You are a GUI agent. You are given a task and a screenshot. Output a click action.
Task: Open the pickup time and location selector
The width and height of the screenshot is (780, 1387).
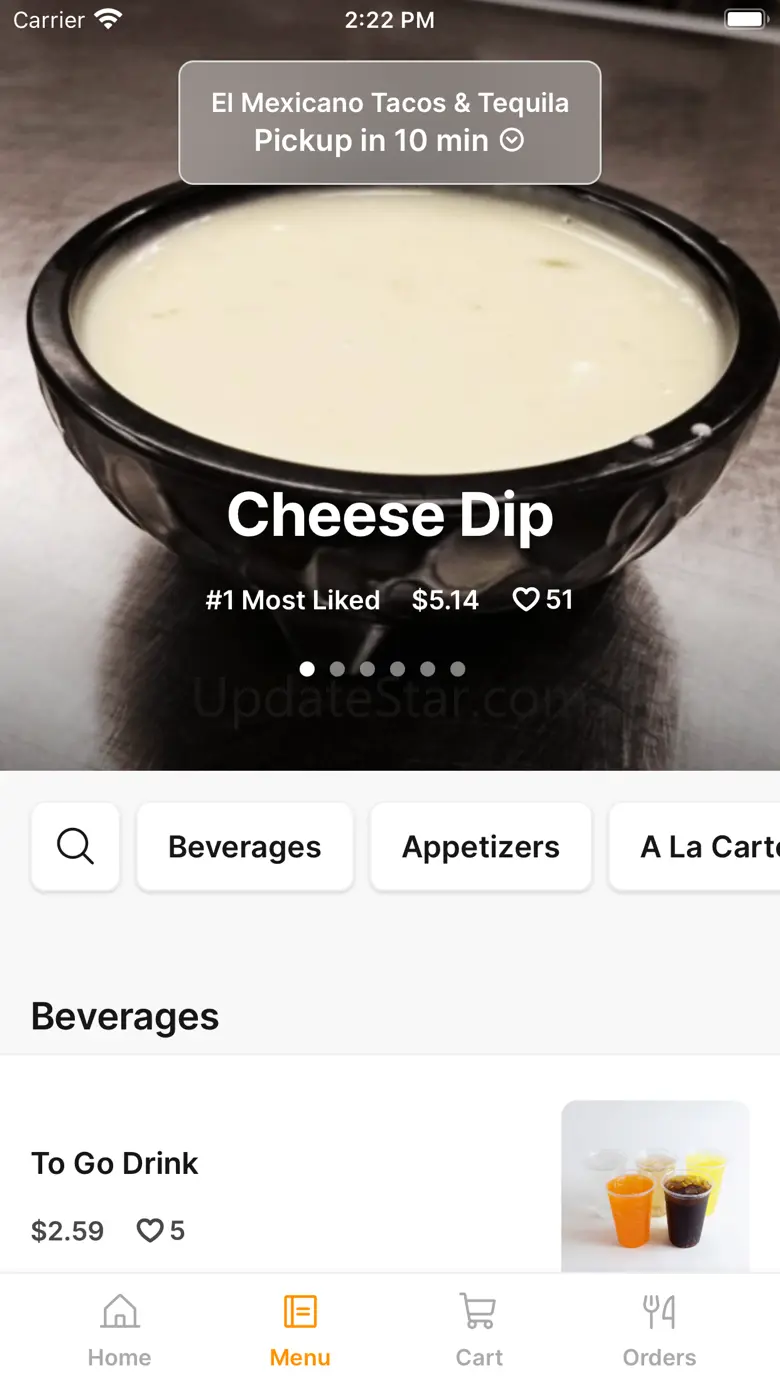click(x=390, y=122)
